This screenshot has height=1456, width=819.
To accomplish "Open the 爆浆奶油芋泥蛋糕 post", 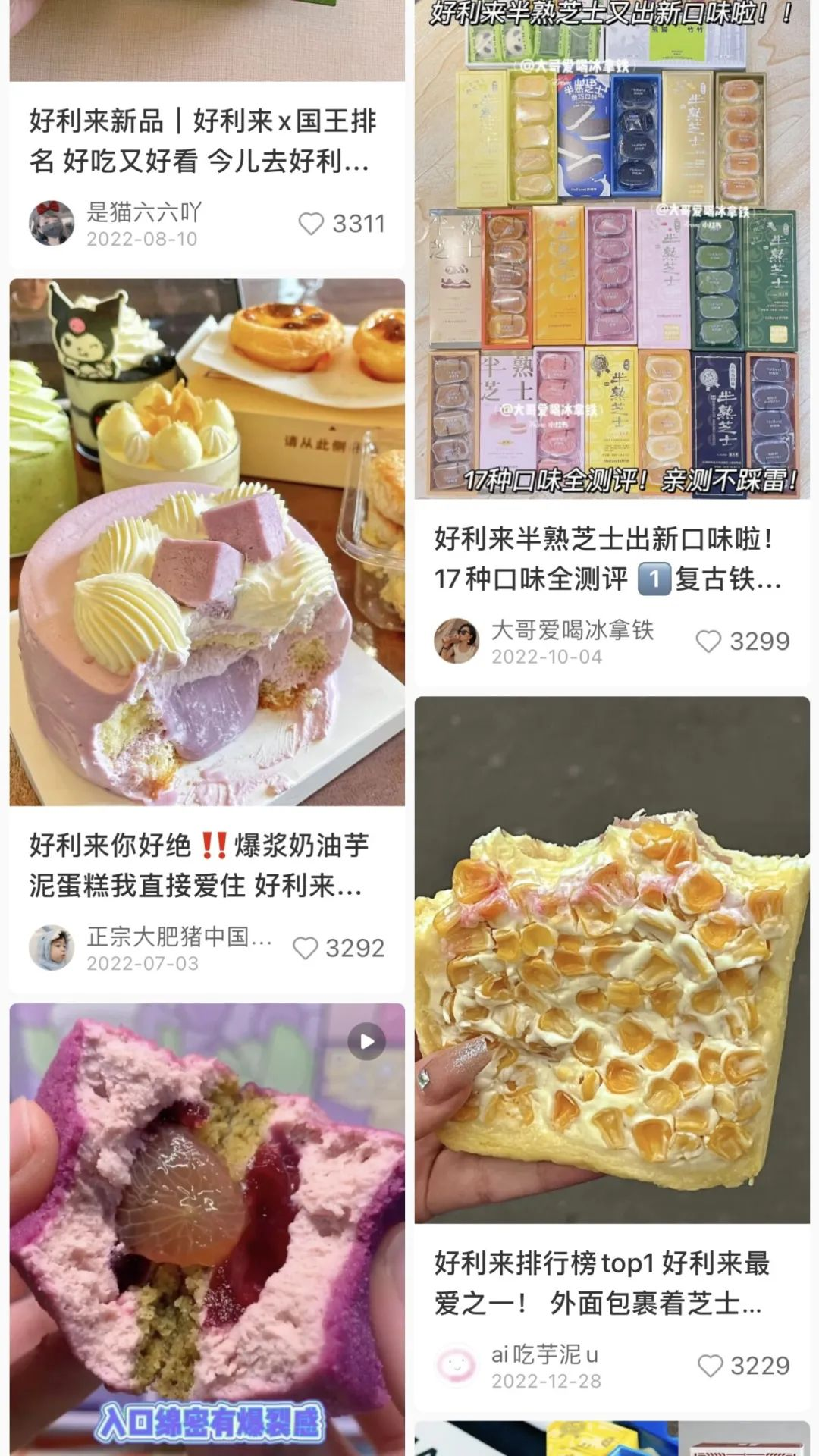I will 207,542.
